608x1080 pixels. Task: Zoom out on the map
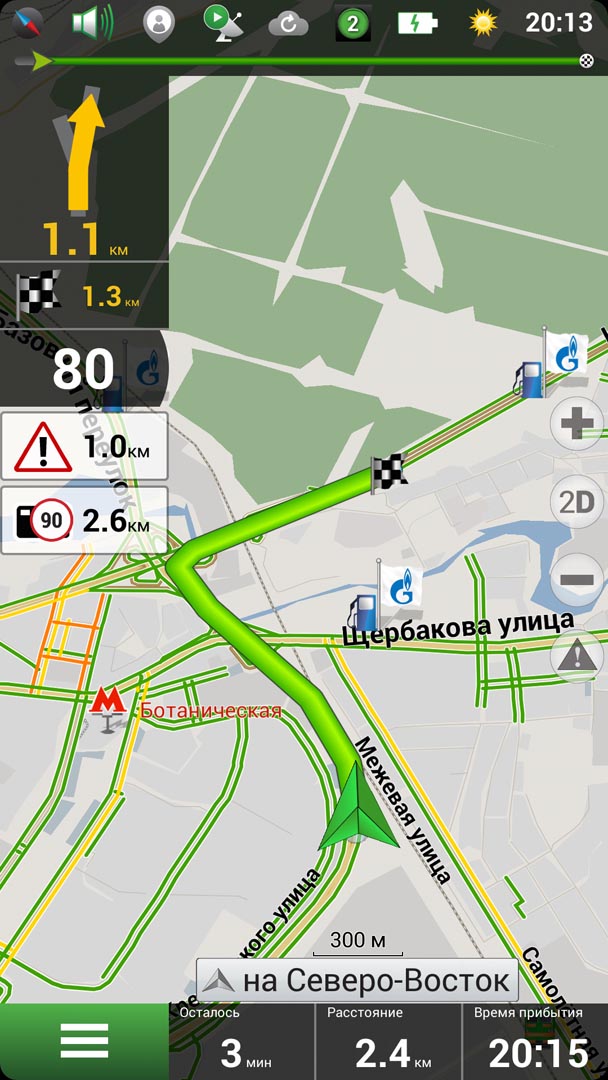coord(577,579)
